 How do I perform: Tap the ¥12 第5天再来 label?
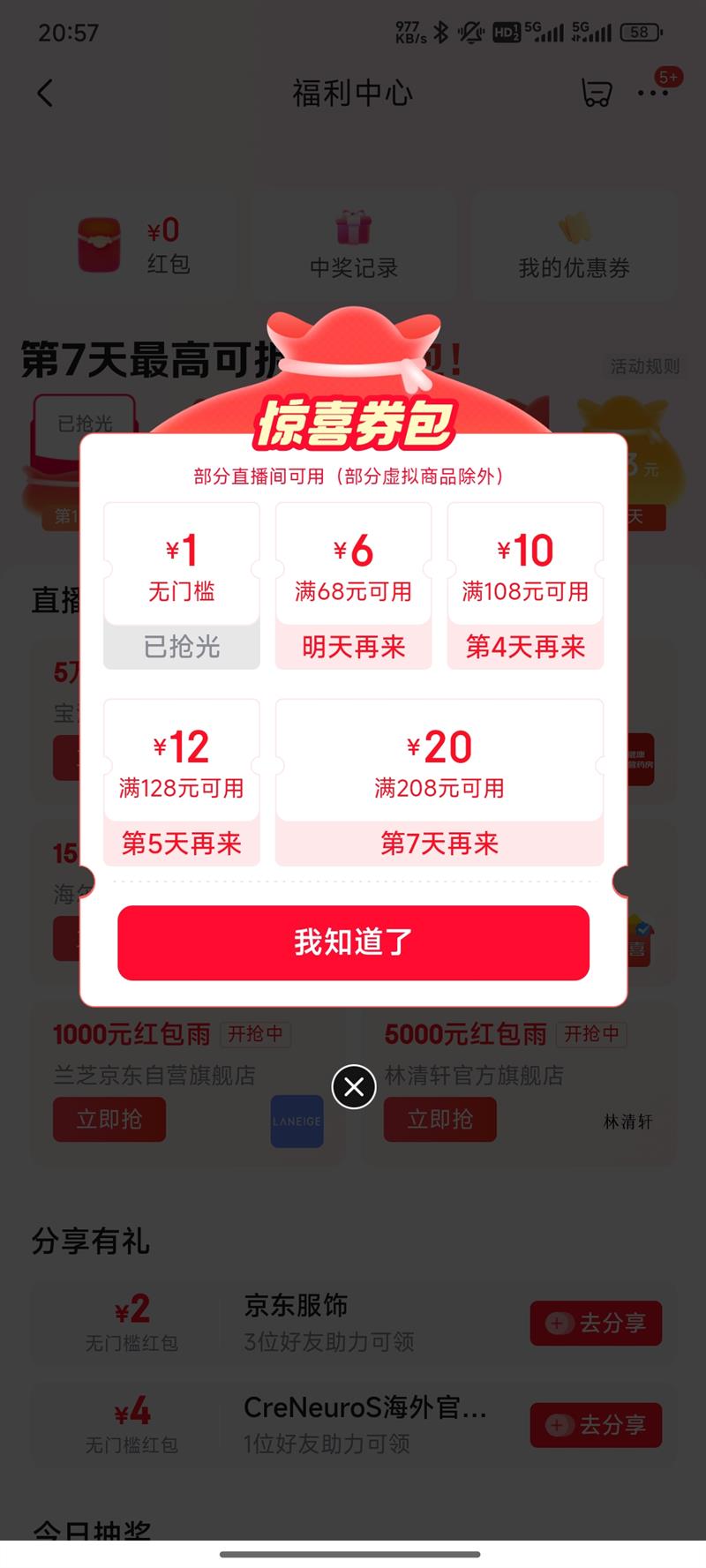point(181,844)
